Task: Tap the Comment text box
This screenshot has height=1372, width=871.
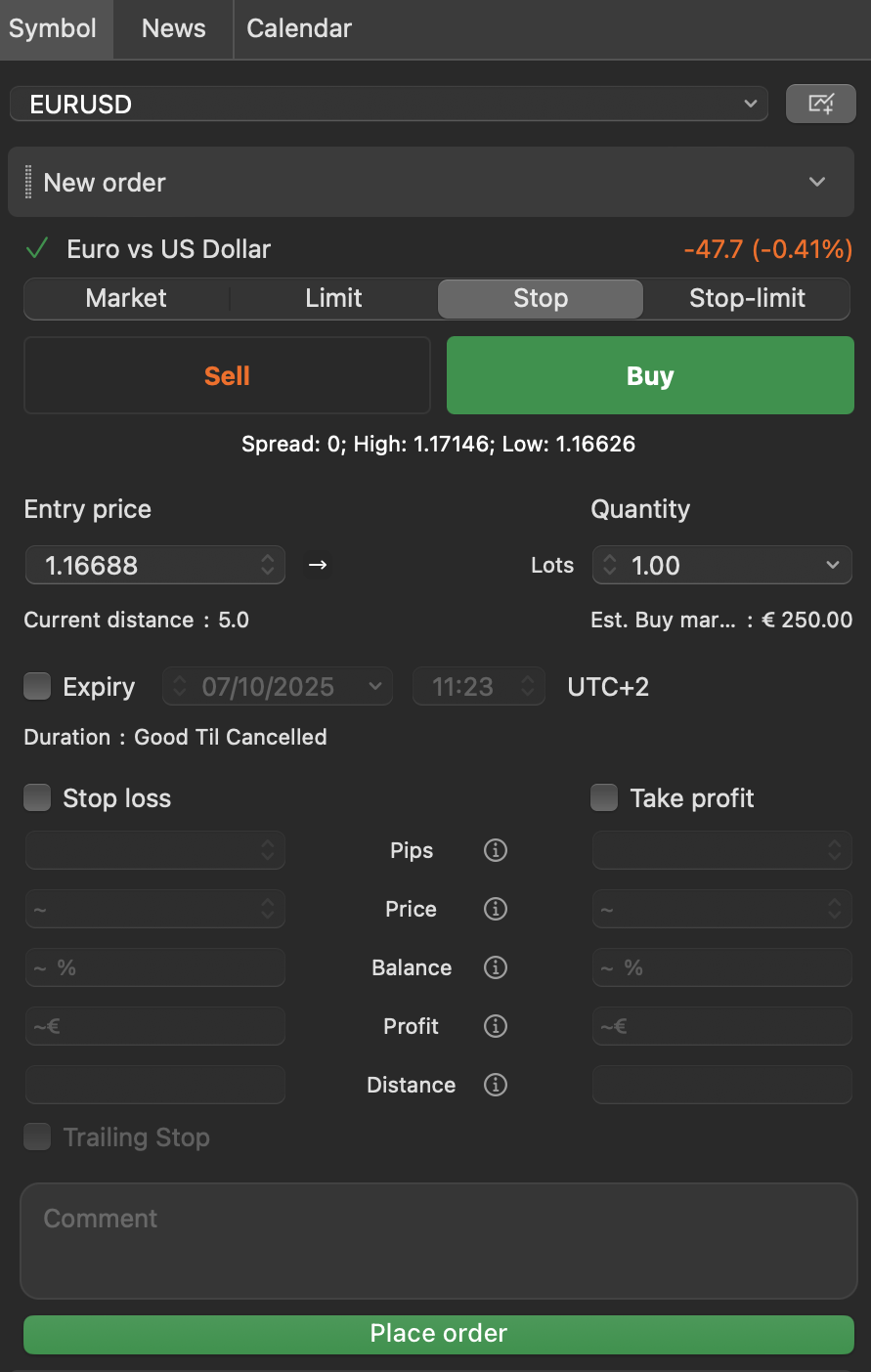Action: 438,1241
